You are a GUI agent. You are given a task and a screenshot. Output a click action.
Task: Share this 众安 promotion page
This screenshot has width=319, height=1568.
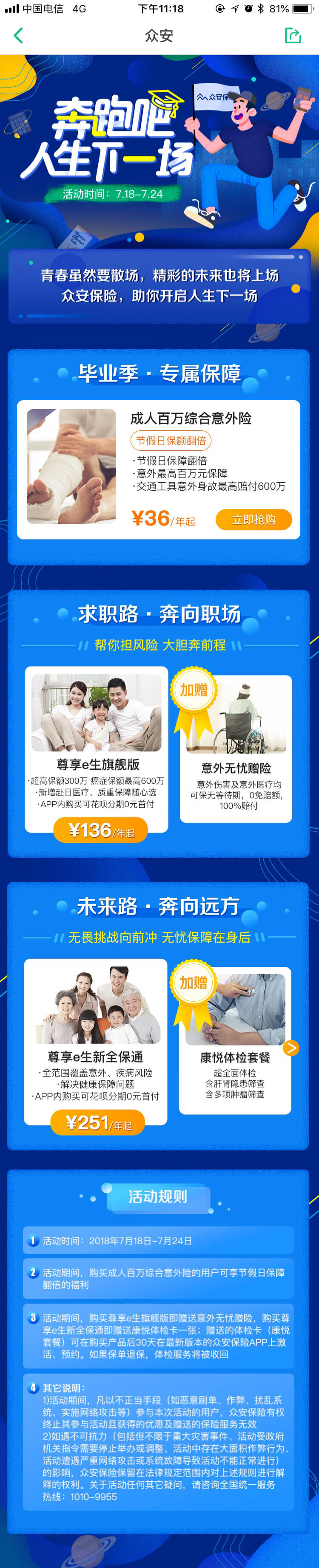click(x=293, y=35)
